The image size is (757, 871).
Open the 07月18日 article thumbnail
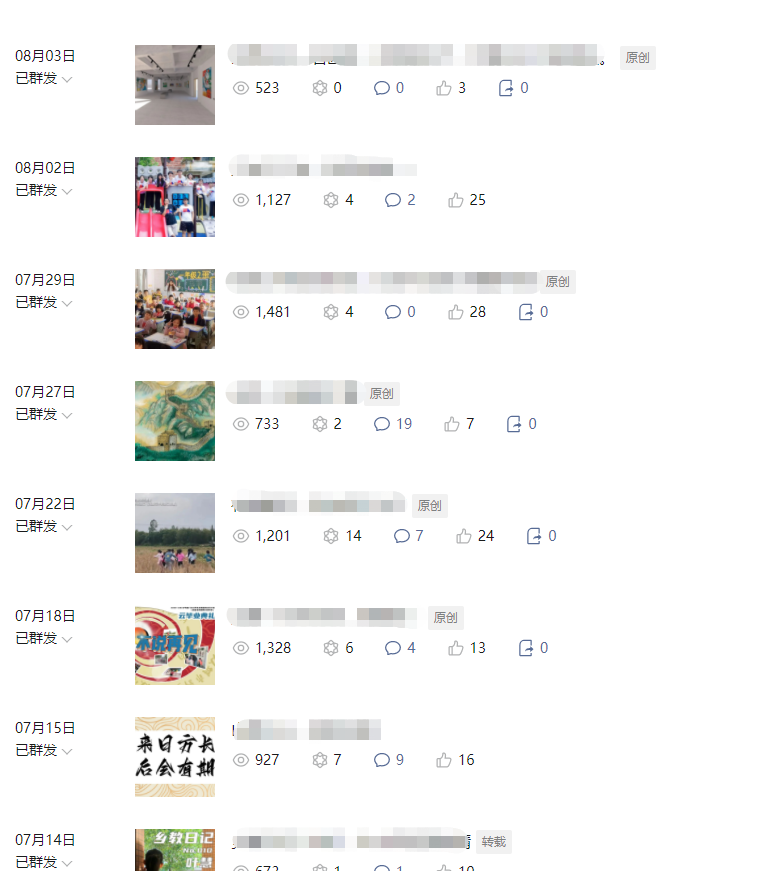pos(174,645)
